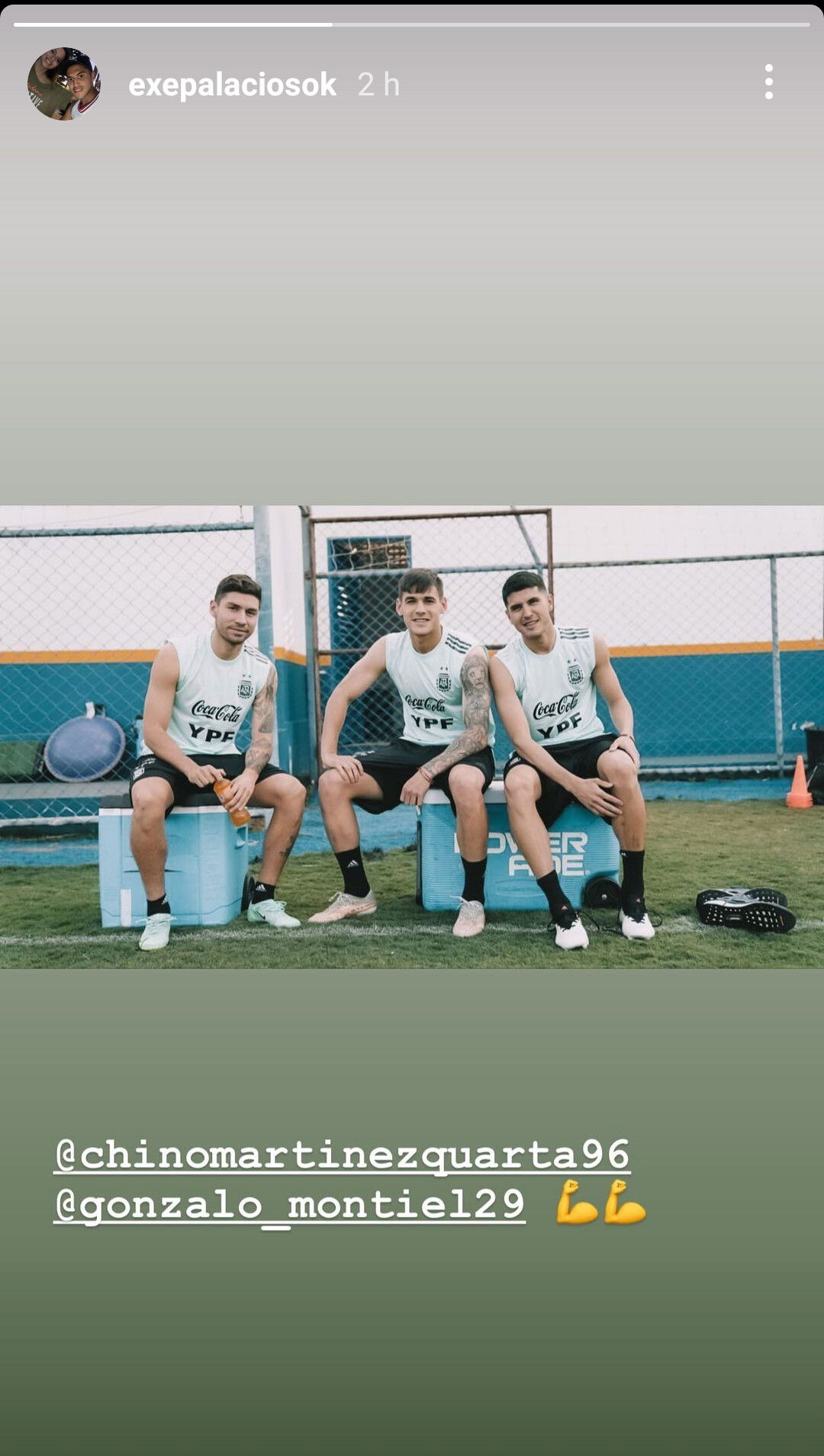Open the story overflow menu

(768, 82)
